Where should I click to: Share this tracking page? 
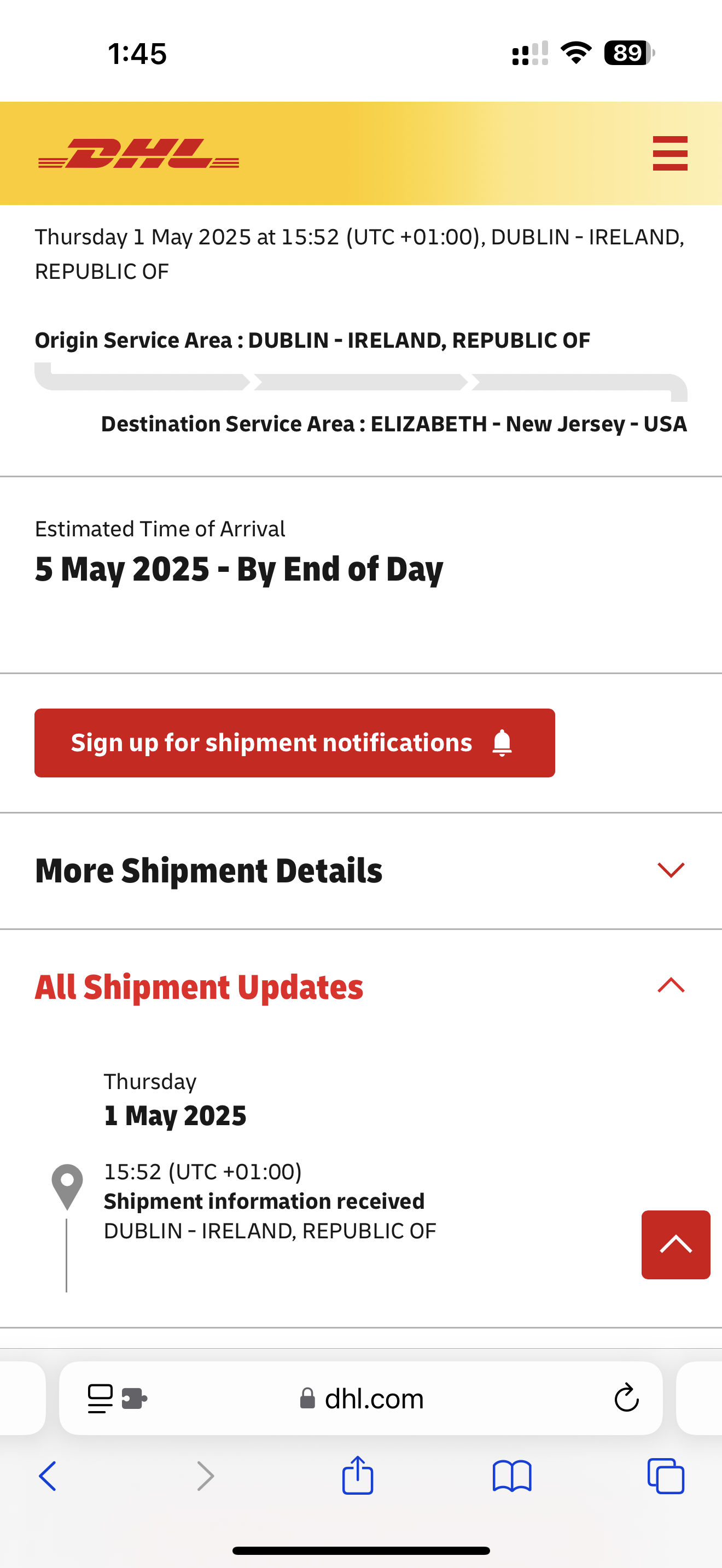tap(357, 1475)
